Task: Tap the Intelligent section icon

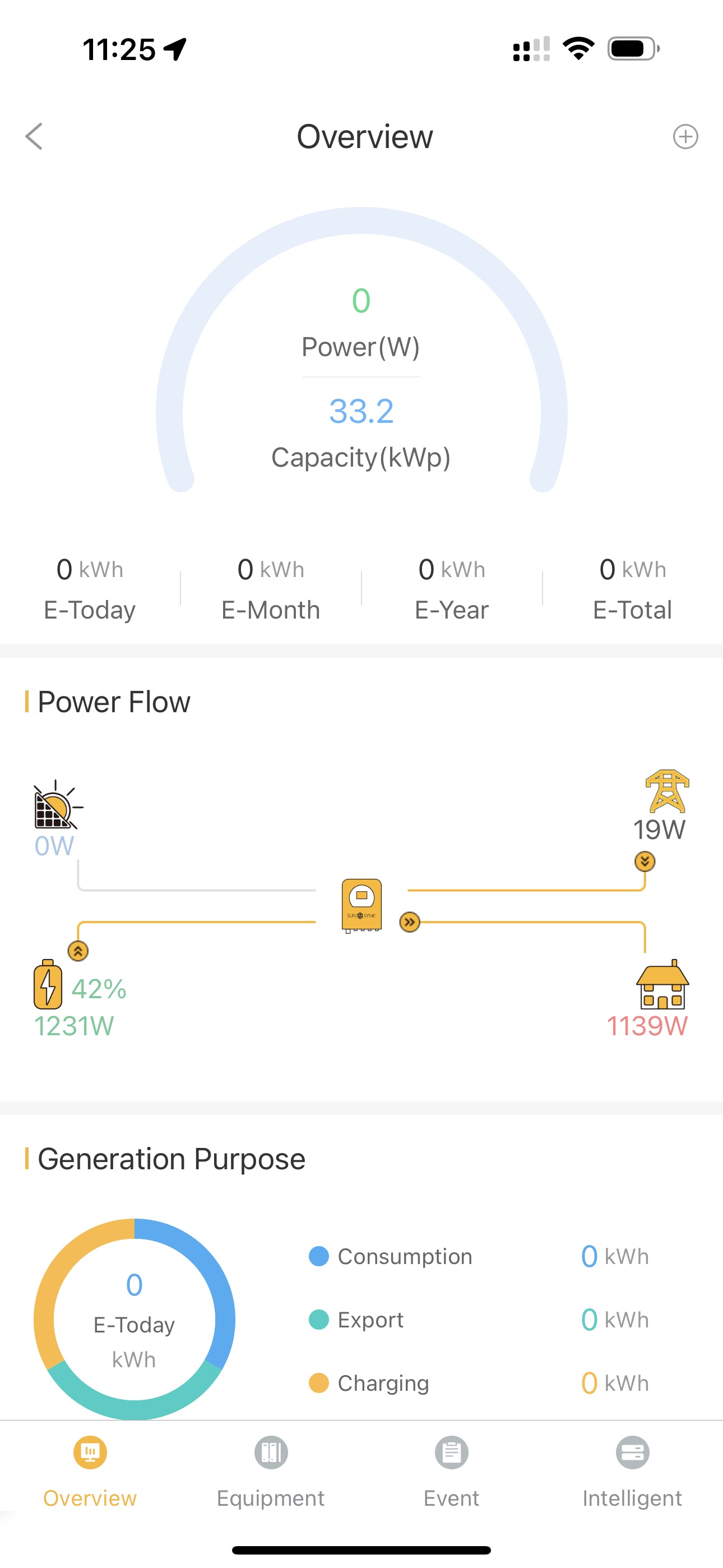Action: (x=632, y=1452)
